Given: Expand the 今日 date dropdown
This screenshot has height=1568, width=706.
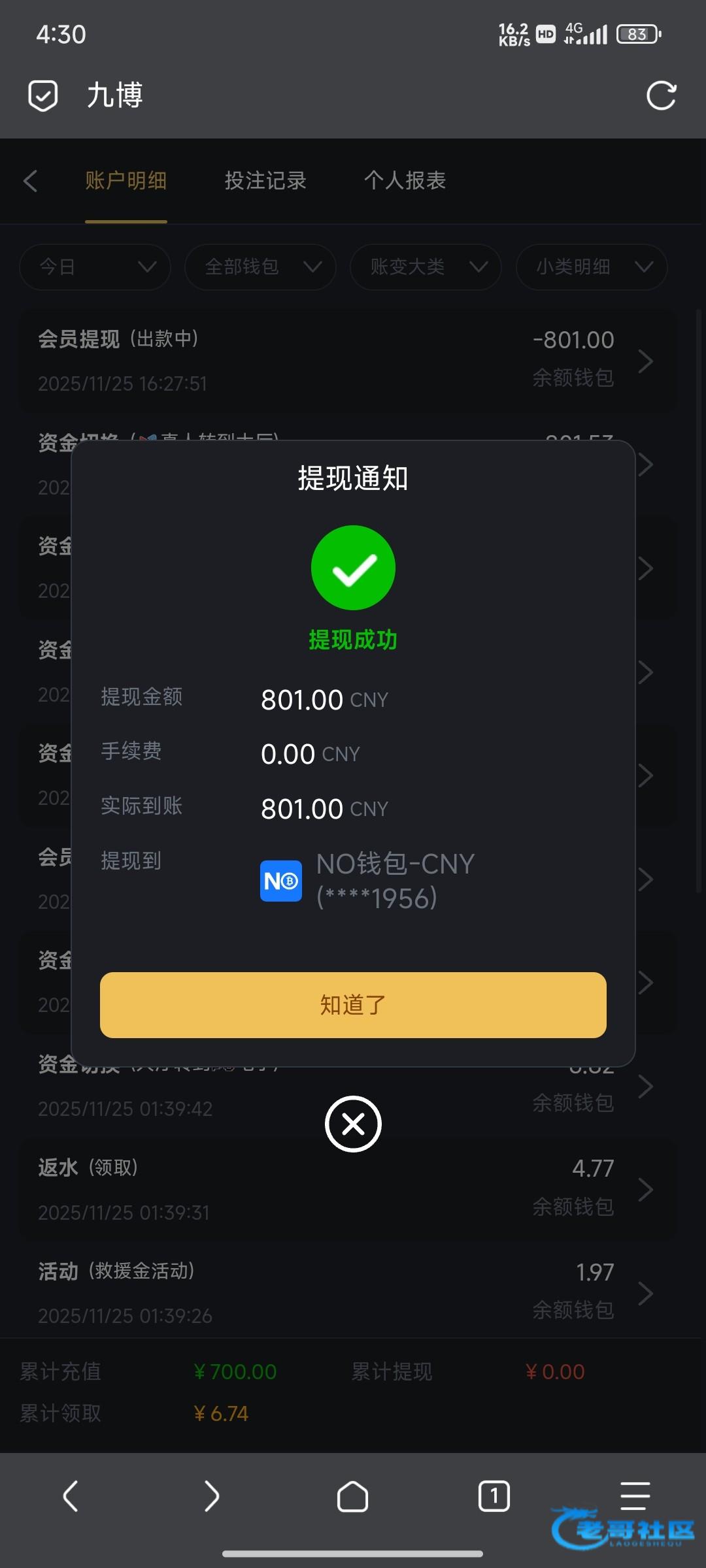Looking at the screenshot, I should (x=95, y=267).
